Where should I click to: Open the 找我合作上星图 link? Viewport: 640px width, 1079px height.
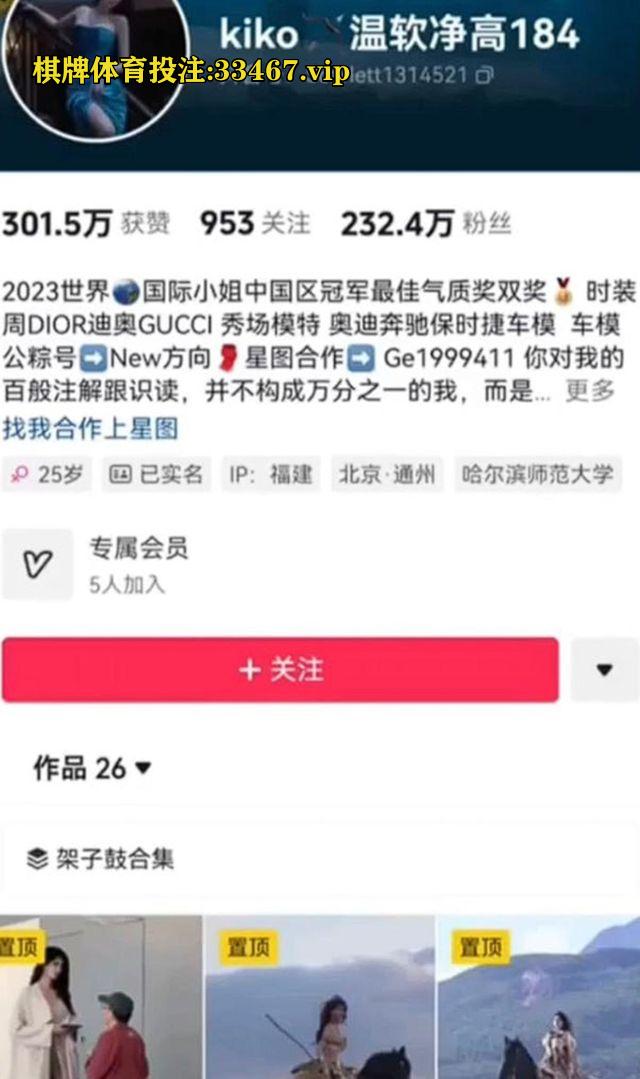pos(90,429)
